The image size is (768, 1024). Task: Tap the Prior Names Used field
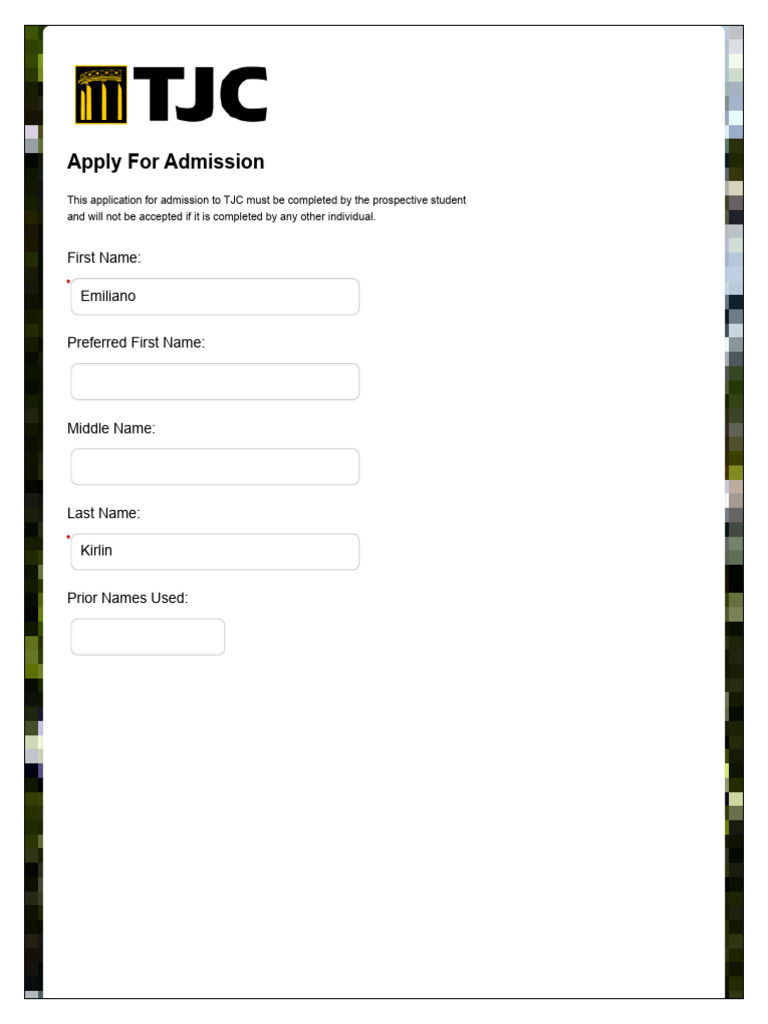(x=148, y=637)
